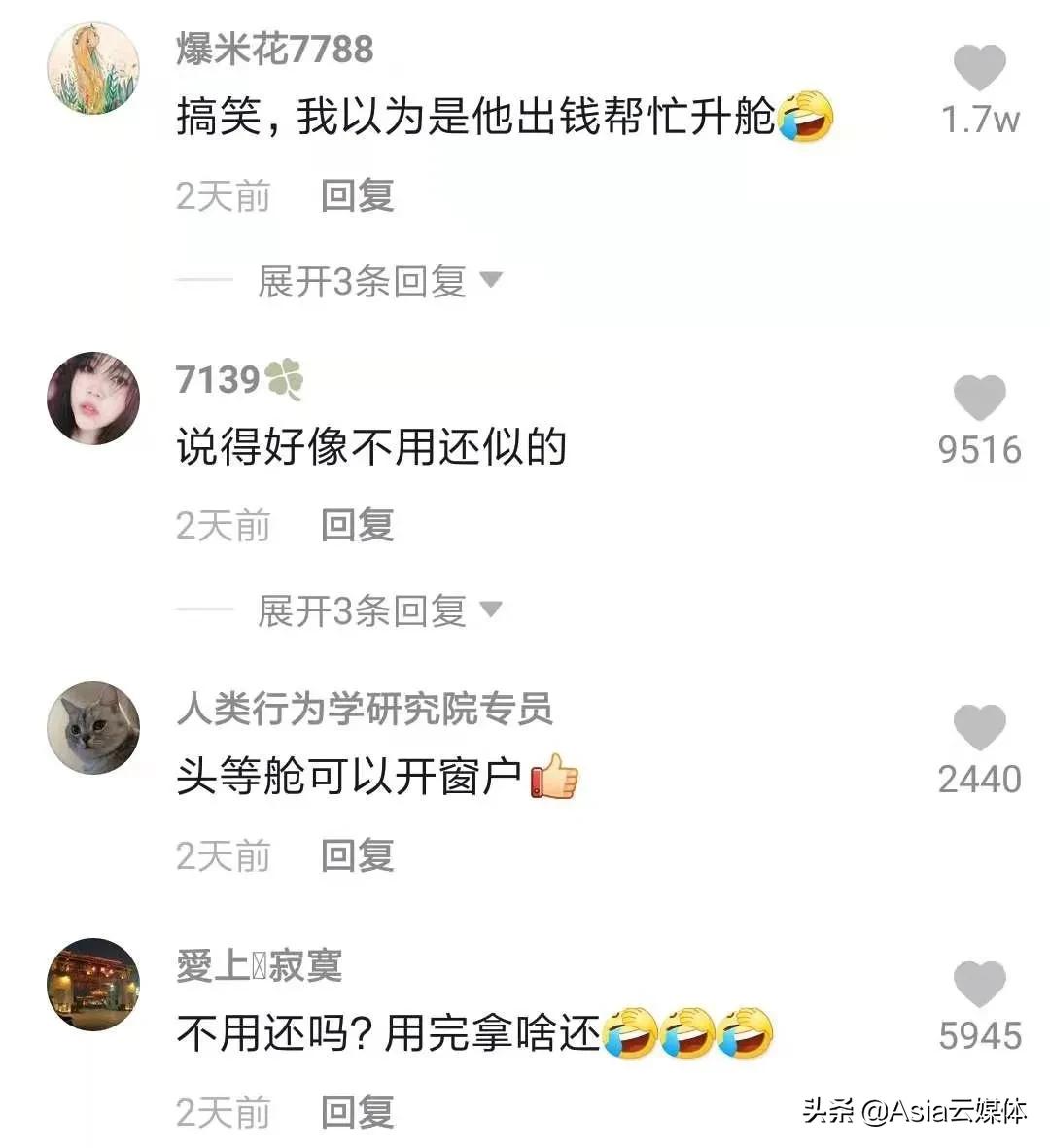Tap the heart beside 爱上寂寞's comment
This screenshot has height=1148, width=1050.
tap(980, 982)
